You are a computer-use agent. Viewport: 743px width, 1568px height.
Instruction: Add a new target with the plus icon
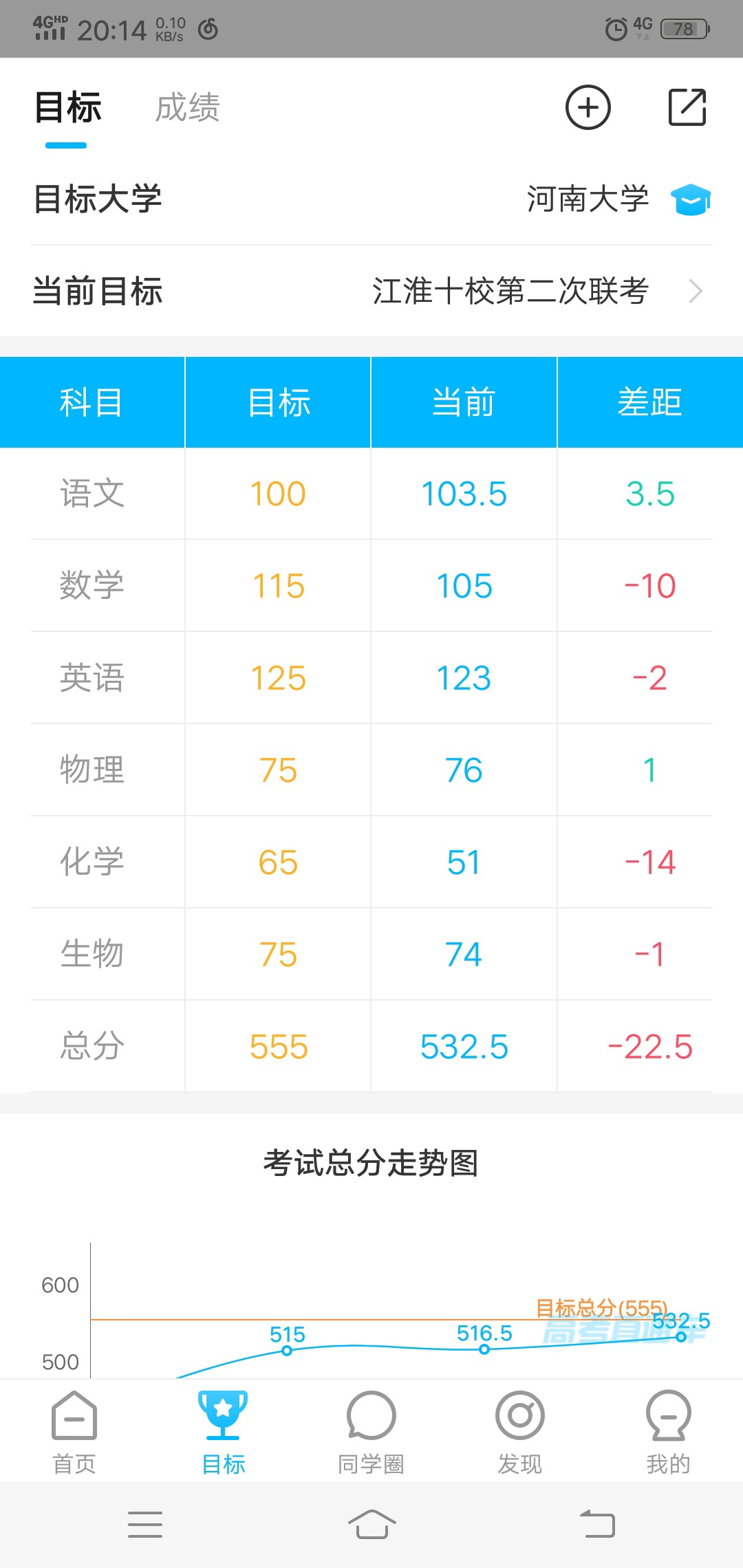(588, 108)
